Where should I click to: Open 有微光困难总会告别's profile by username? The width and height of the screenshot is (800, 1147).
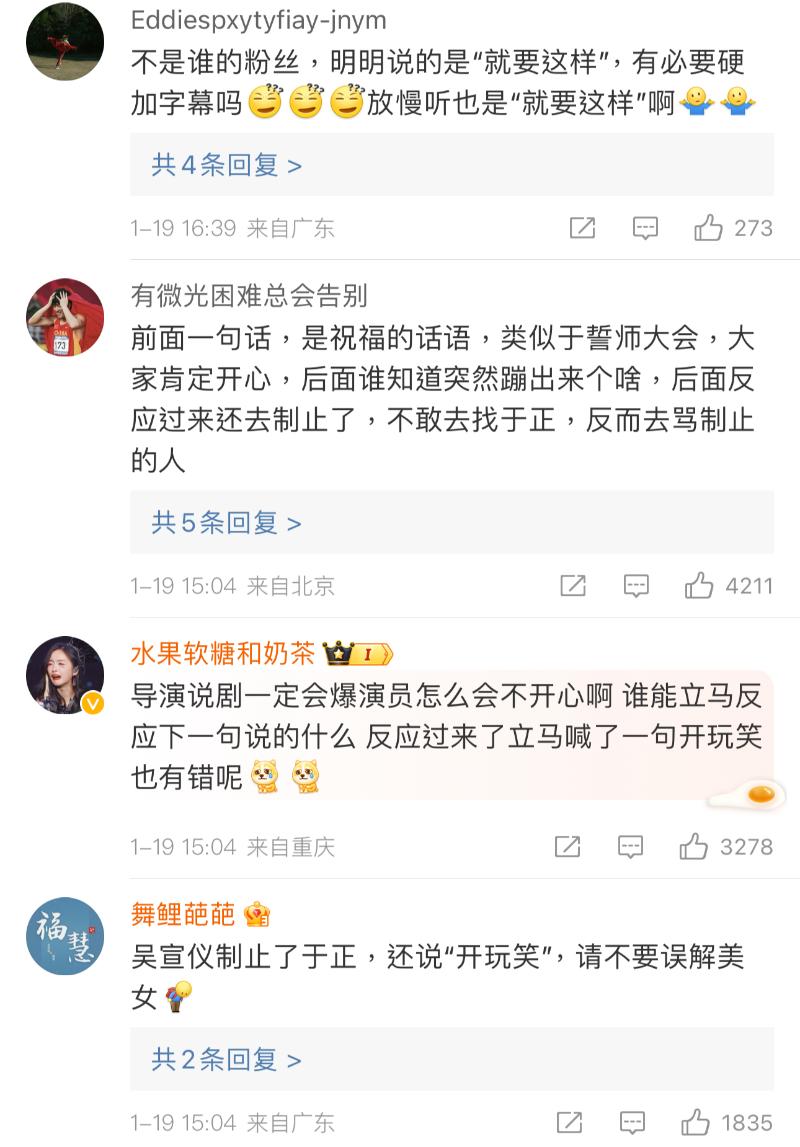pyautogui.click(x=249, y=295)
